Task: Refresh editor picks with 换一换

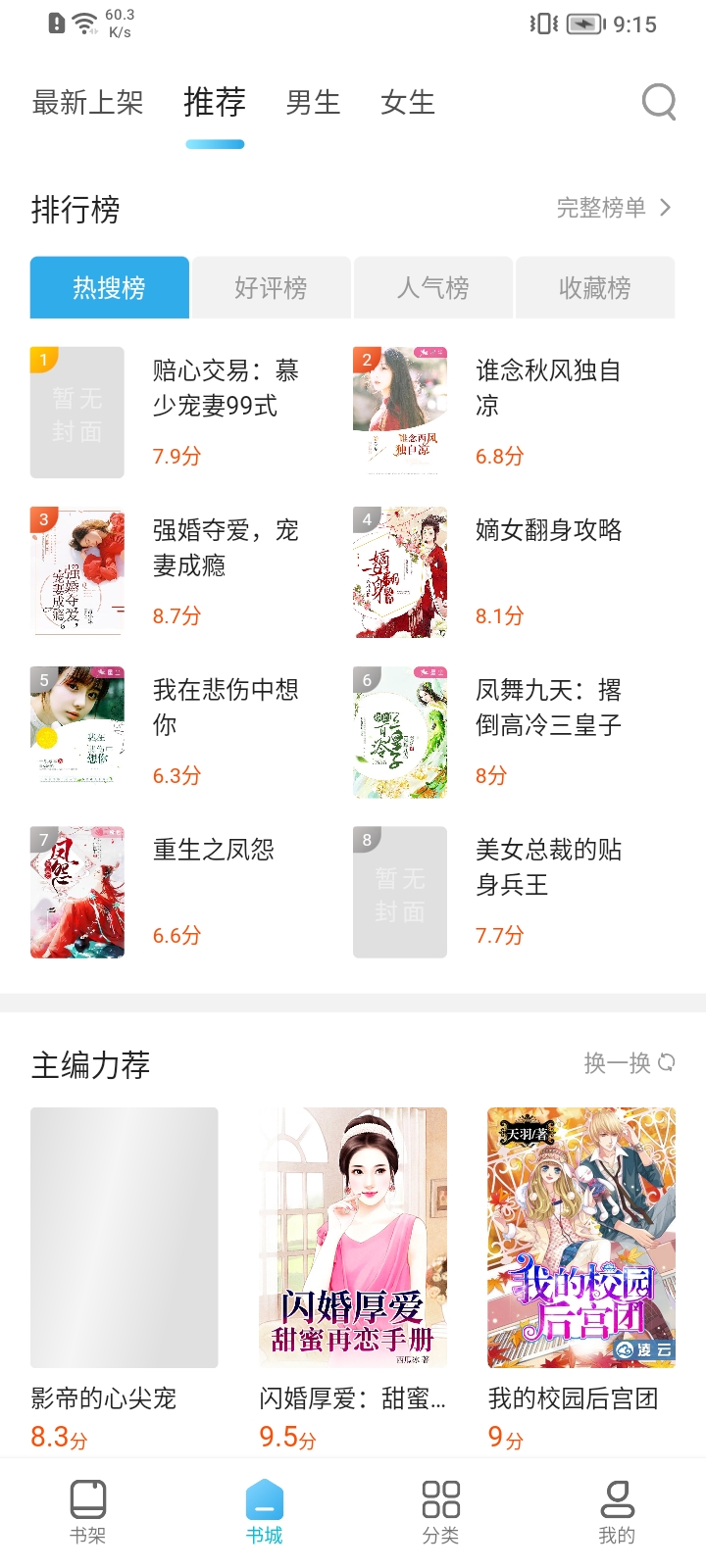Action: (x=629, y=1063)
